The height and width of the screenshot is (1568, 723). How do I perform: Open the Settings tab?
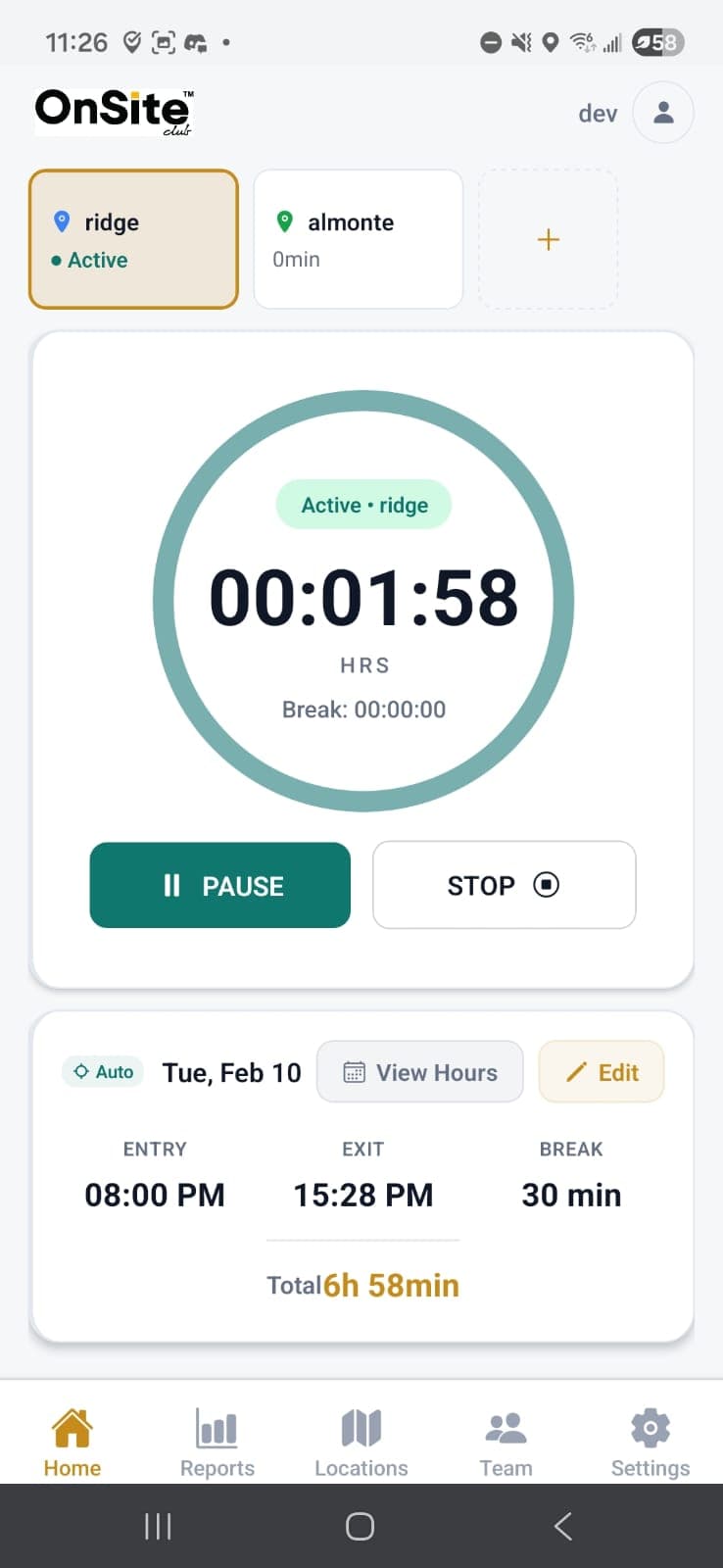point(650,1443)
